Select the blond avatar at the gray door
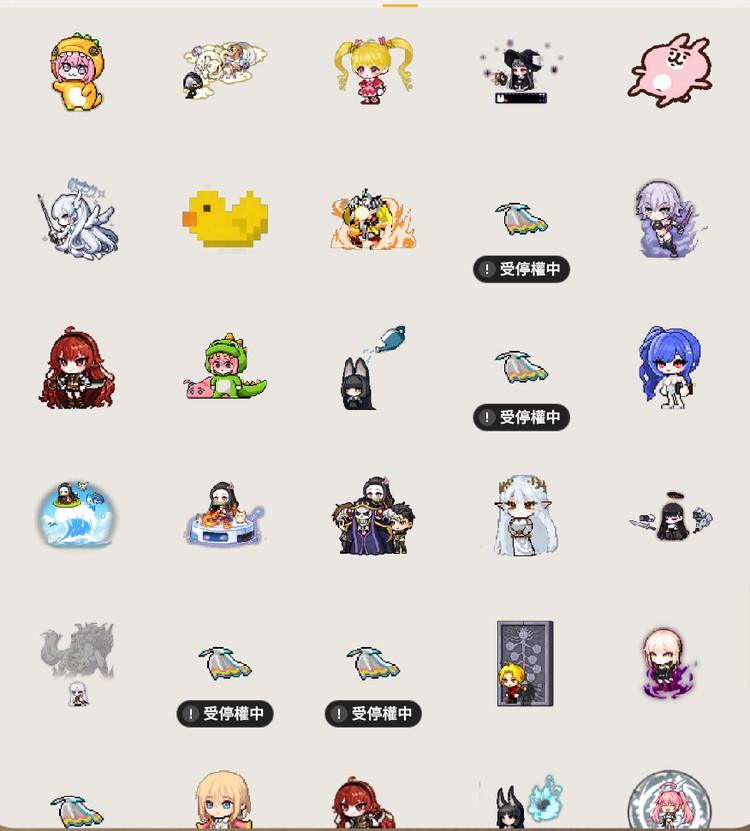This screenshot has height=831, width=750. click(x=523, y=663)
